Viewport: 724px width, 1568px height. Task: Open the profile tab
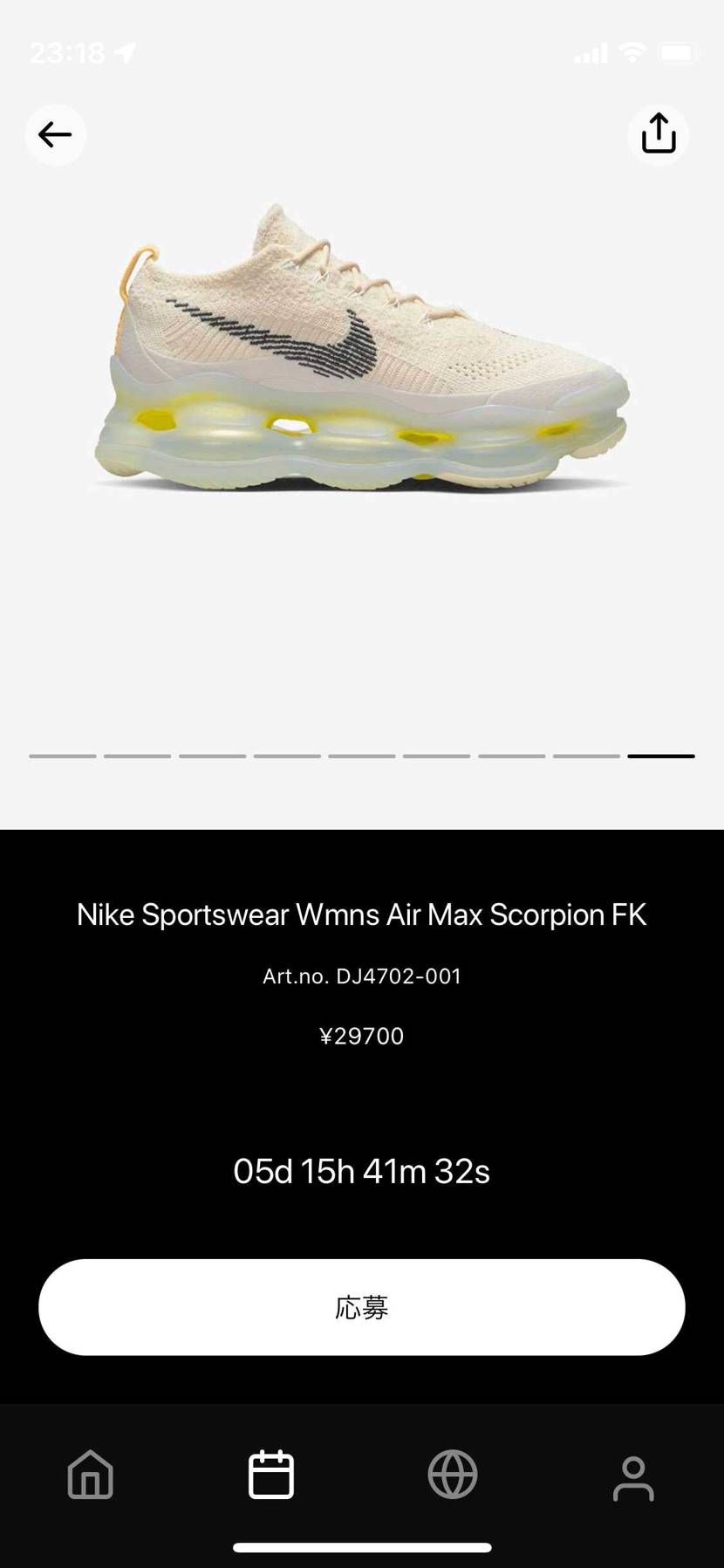tap(633, 1477)
